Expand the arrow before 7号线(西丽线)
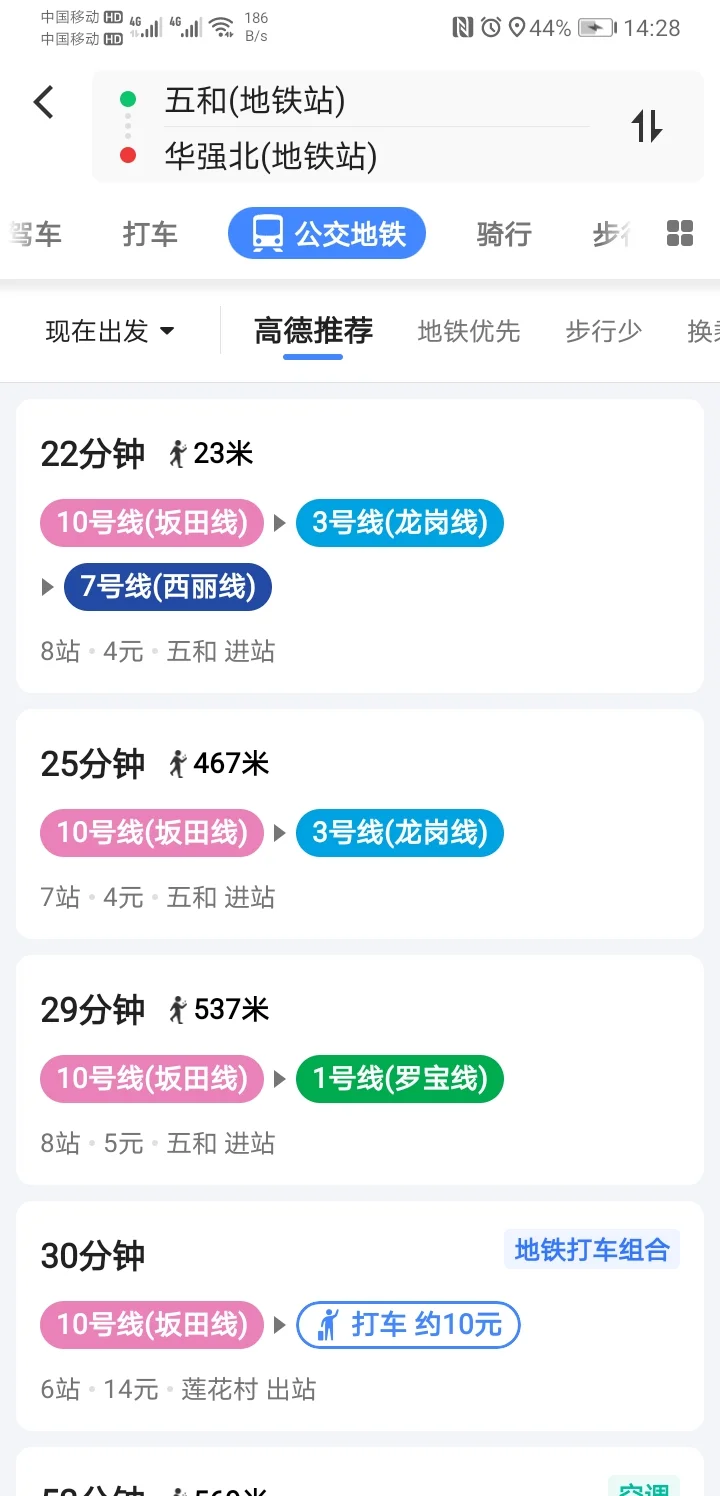Image resolution: width=720 pixels, height=1496 pixels. pyautogui.click(x=47, y=587)
